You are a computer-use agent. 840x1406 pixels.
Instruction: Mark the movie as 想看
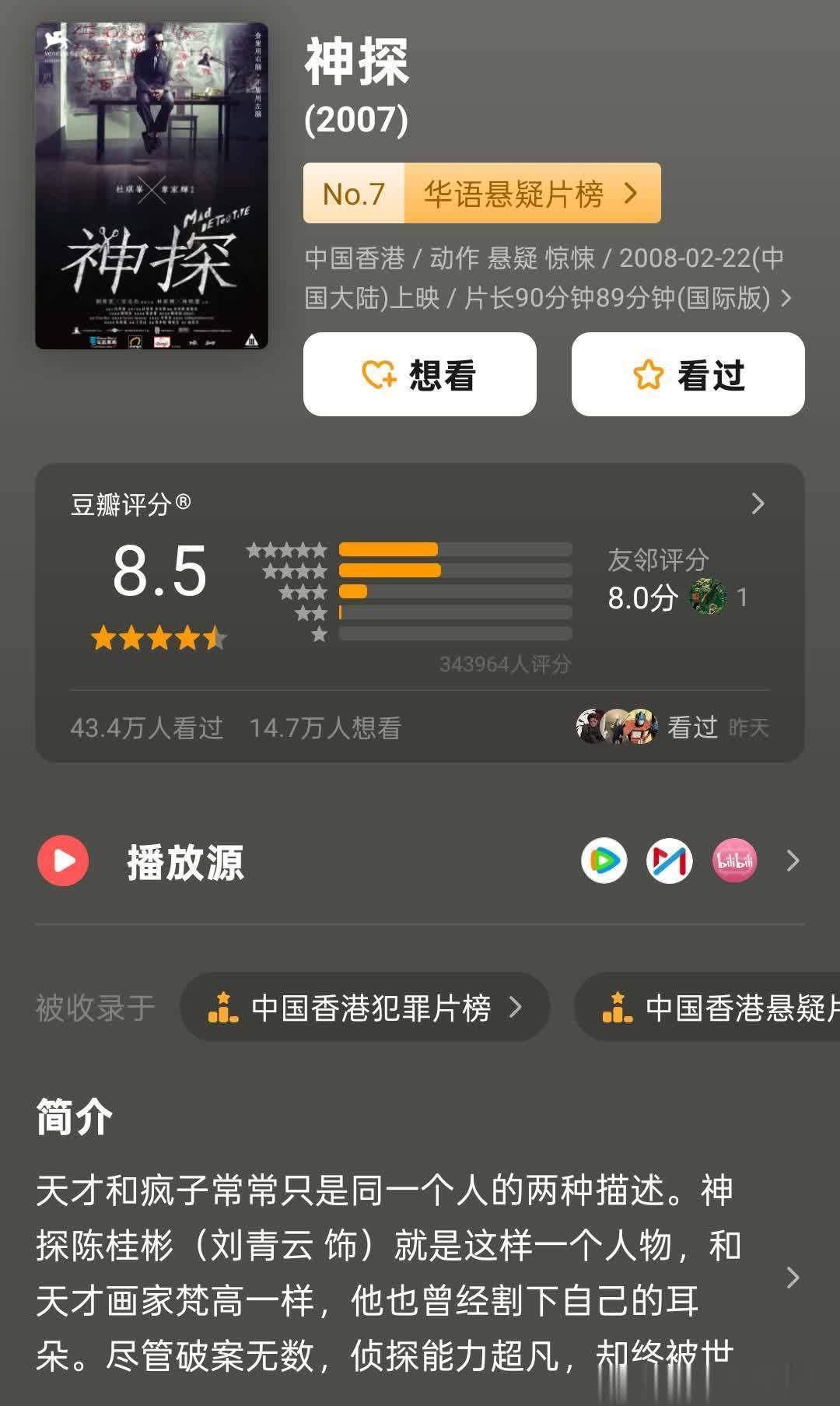pyautogui.click(x=420, y=374)
